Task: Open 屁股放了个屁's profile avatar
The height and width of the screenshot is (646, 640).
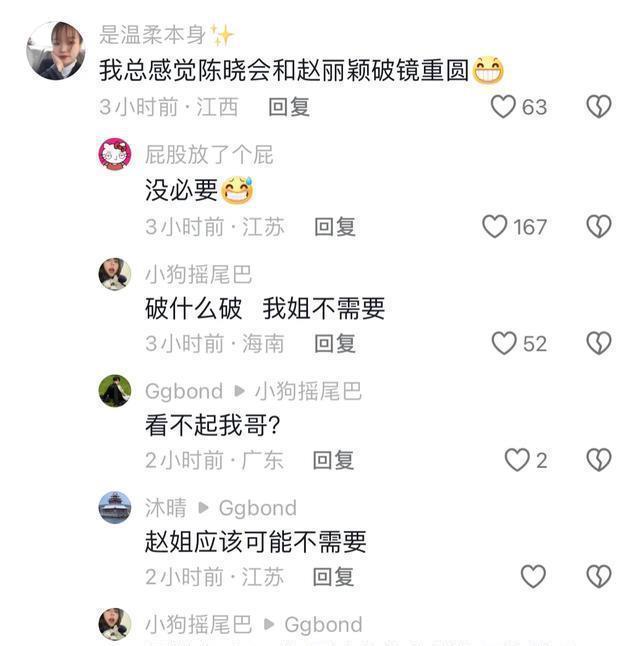Action: 115,155
